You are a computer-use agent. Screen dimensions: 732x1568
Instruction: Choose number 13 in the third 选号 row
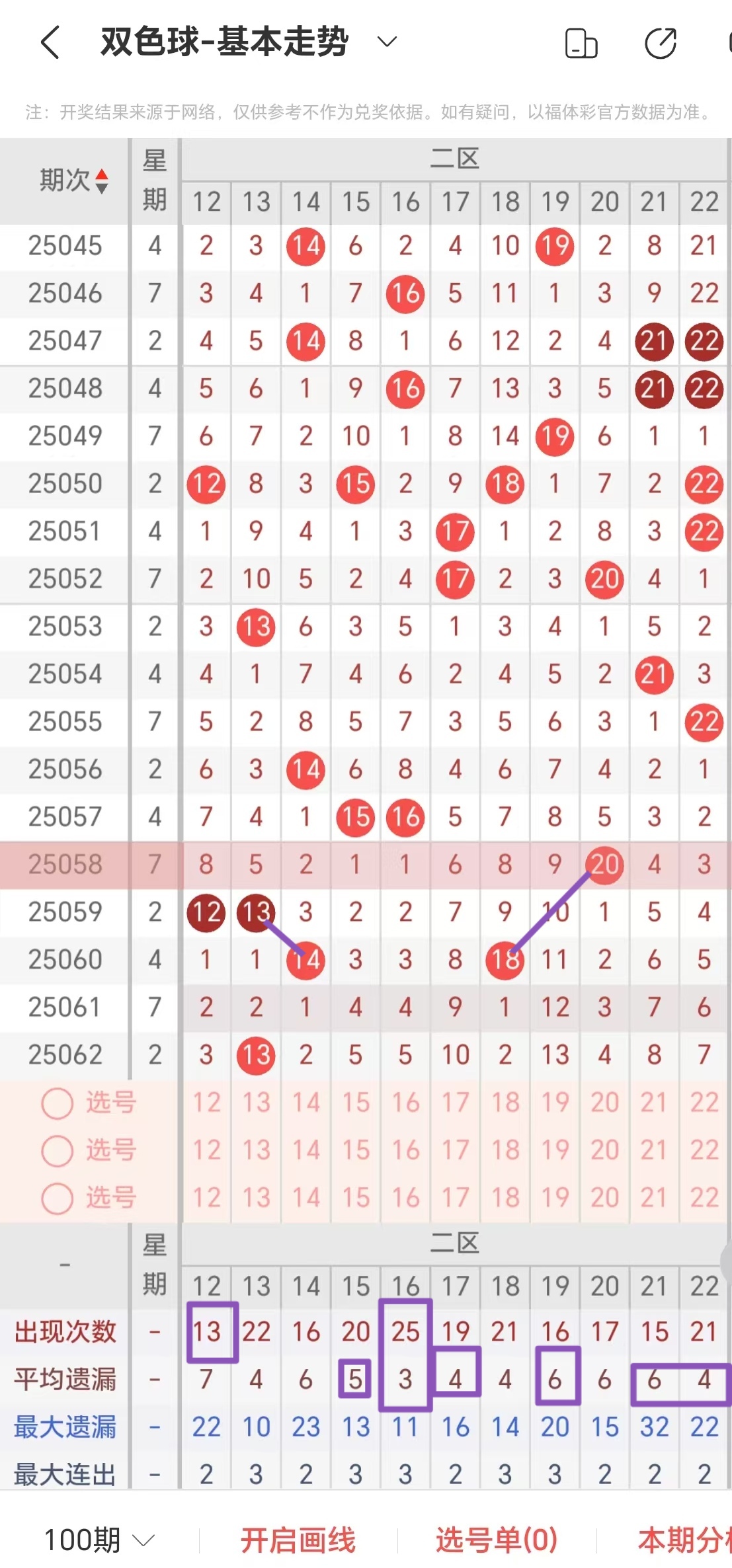(256, 1197)
